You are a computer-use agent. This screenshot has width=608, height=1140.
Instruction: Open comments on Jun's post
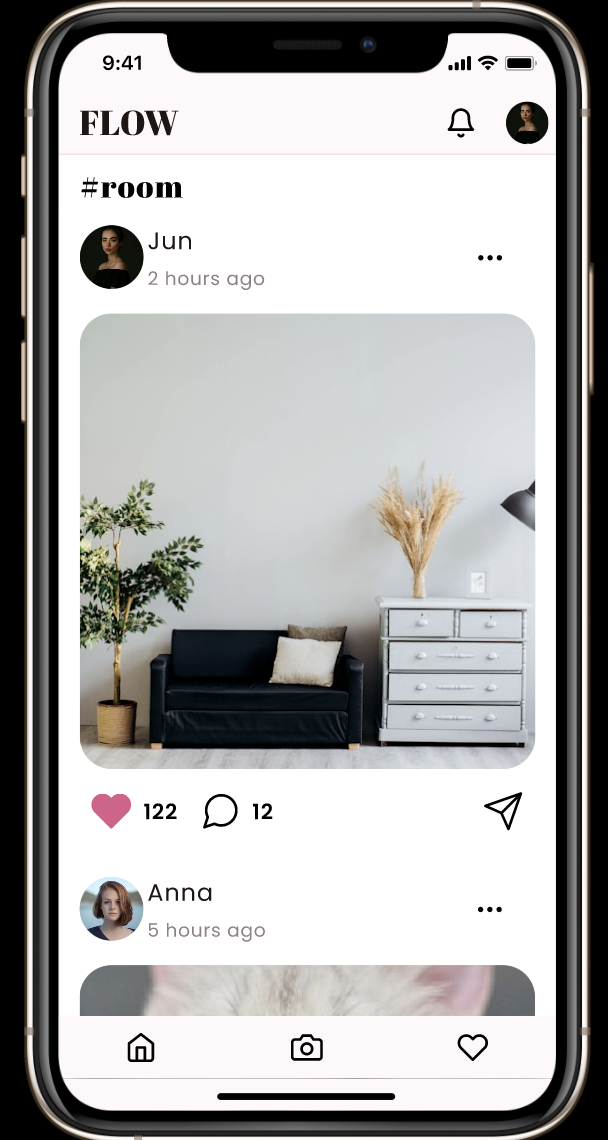point(220,811)
